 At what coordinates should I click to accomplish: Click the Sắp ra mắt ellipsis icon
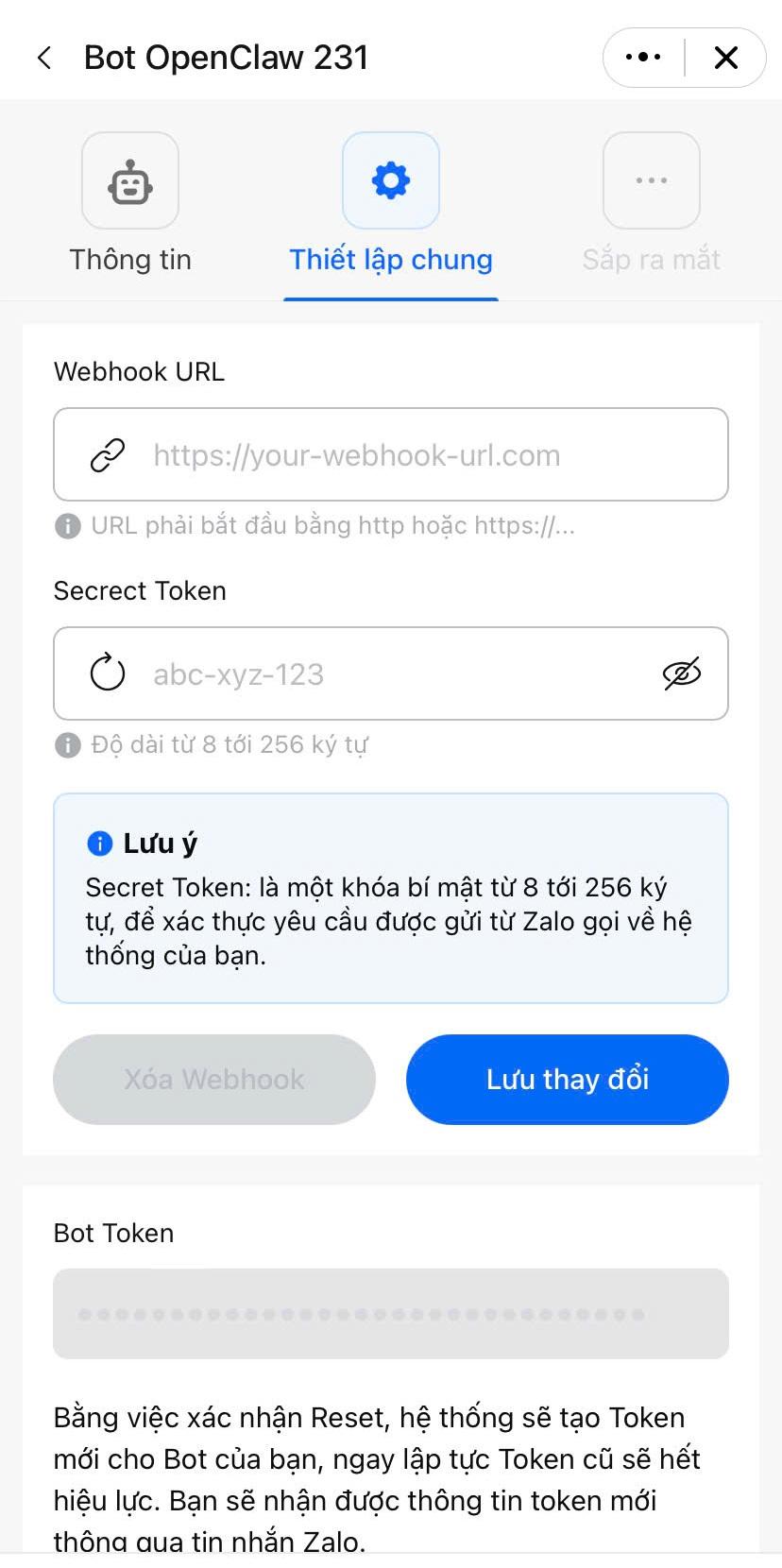coord(650,180)
